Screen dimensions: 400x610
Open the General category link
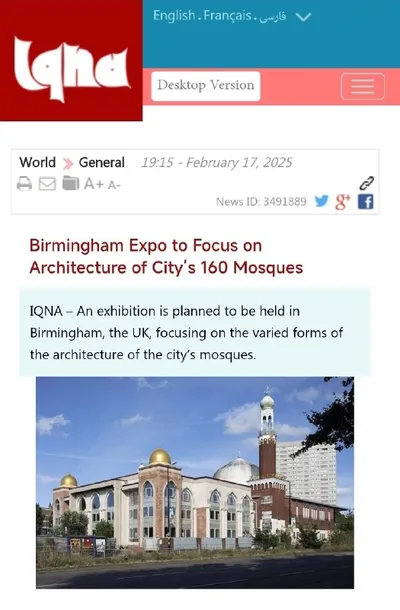pos(102,162)
